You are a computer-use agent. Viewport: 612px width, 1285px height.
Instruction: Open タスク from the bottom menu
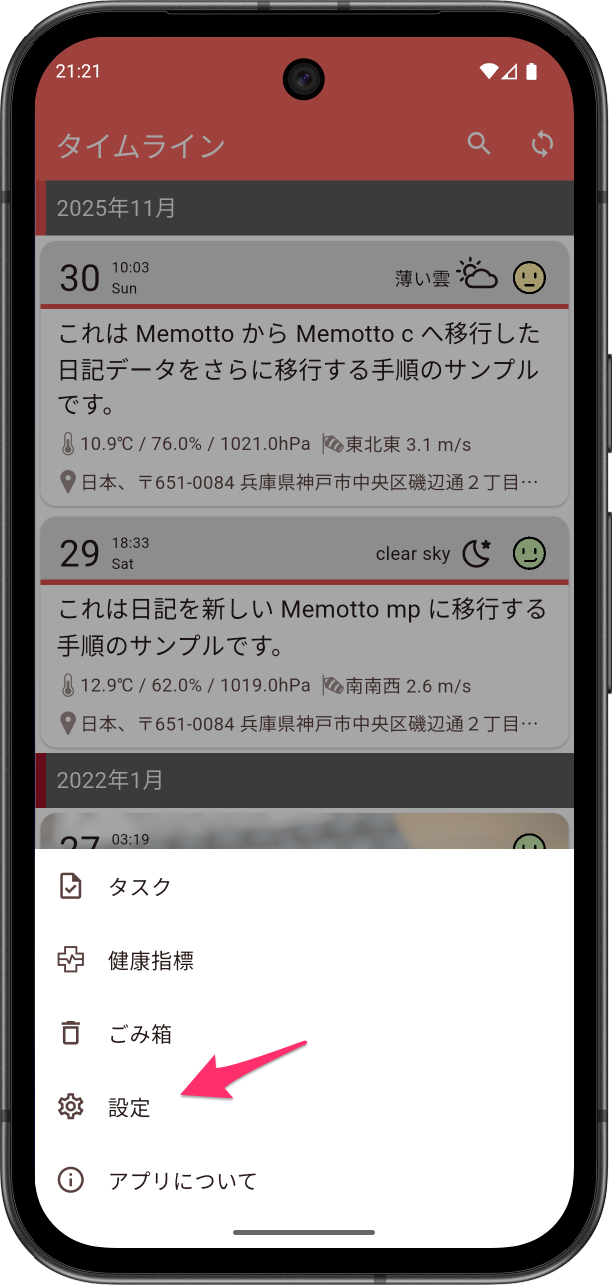(140, 887)
